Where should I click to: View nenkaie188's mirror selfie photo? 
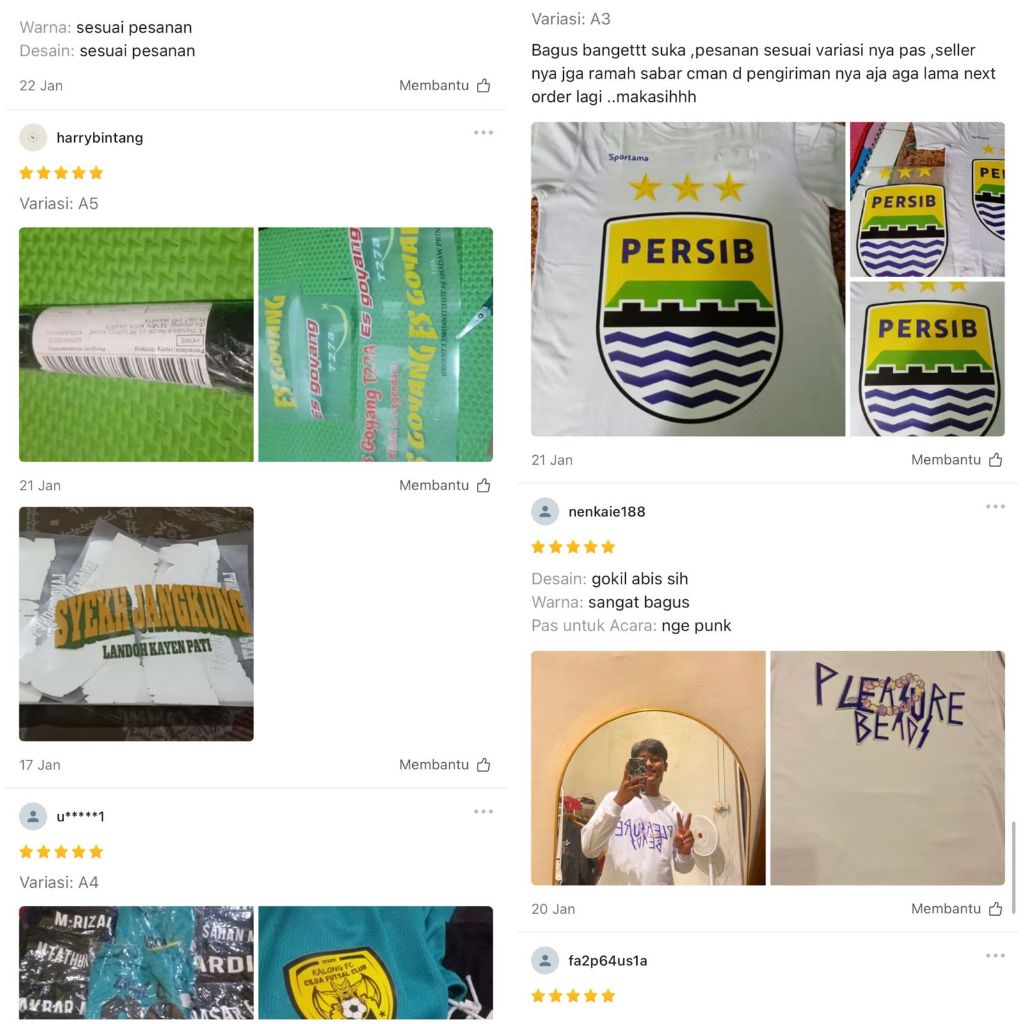click(x=648, y=768)
